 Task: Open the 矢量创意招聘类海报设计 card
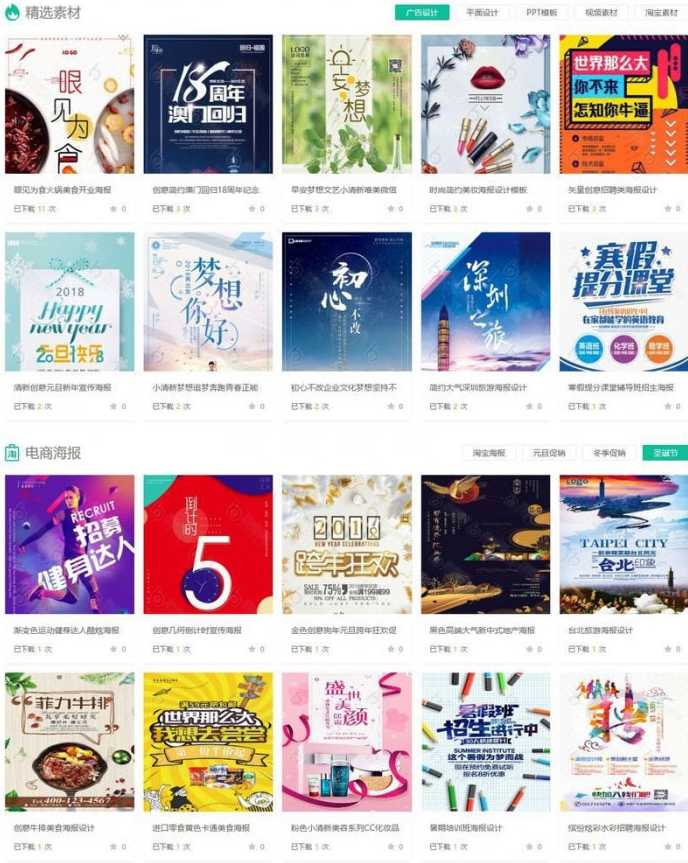[623, 104]
